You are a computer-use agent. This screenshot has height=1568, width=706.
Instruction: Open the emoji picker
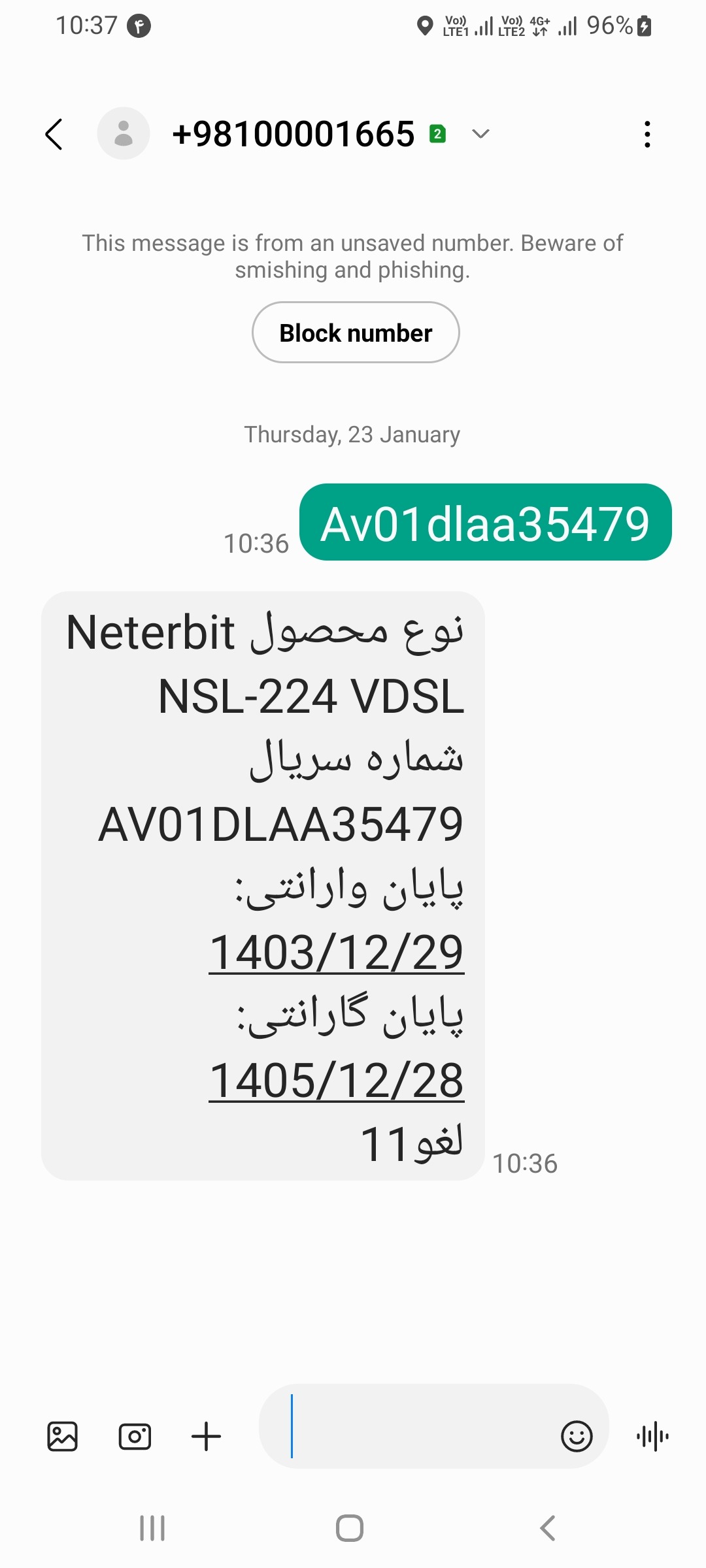click(x=577, y=1437)
